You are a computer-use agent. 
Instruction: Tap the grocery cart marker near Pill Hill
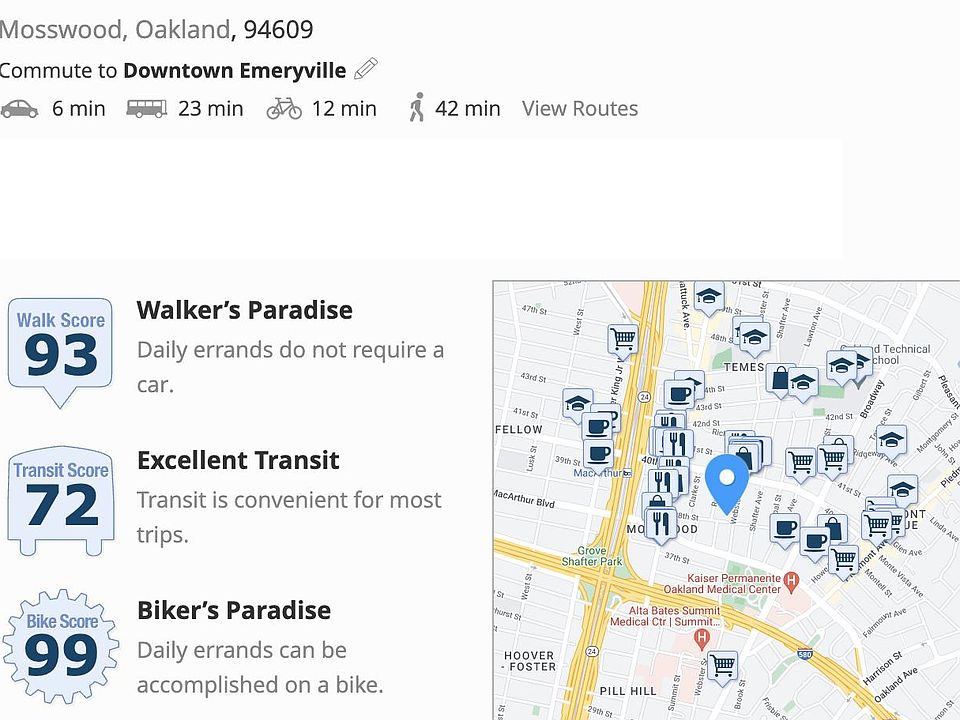722,664
